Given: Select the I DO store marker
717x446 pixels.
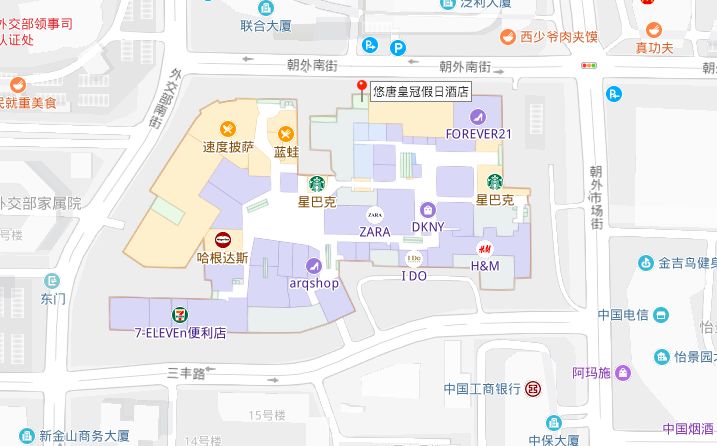Looking at the screenshot, I should [414, 258].
